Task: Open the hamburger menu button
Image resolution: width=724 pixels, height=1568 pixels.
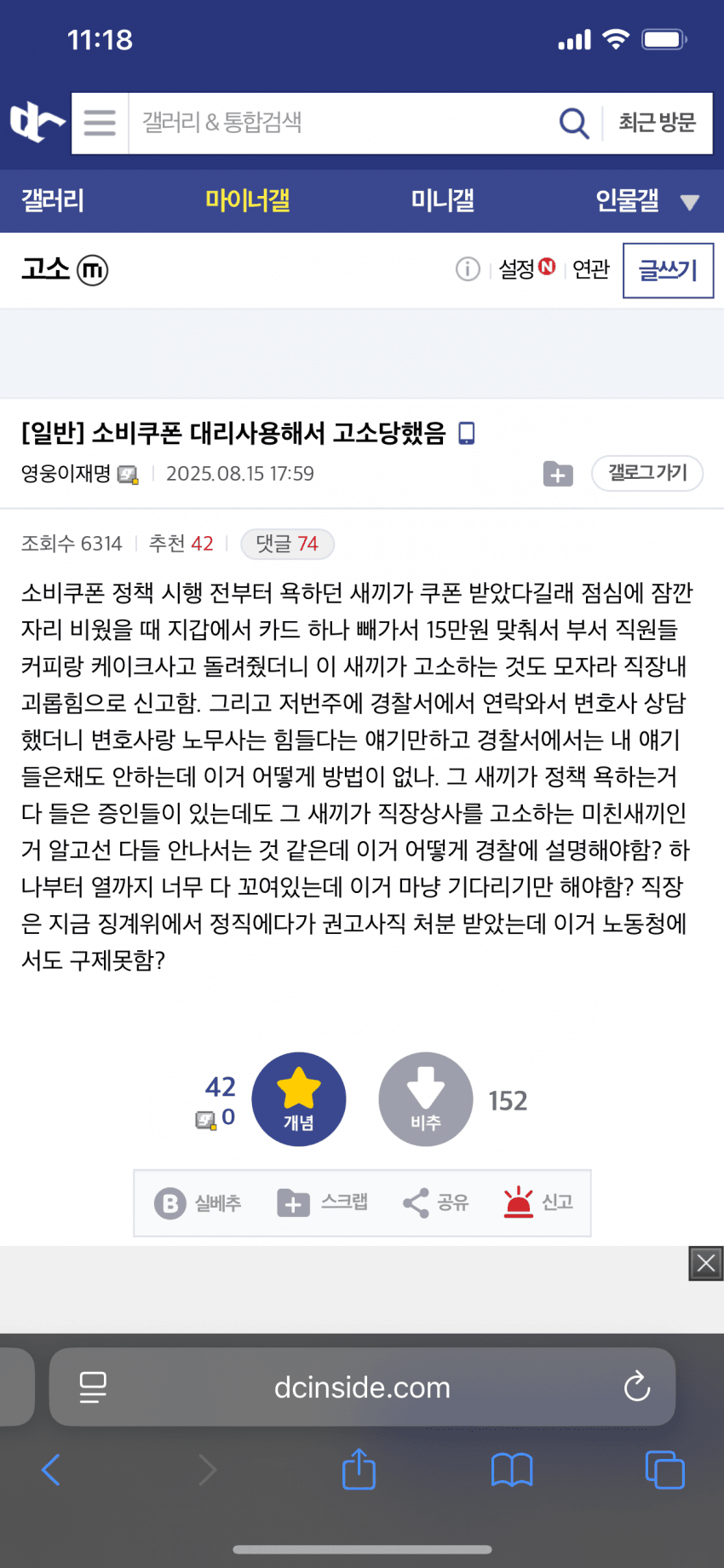Action: (100, 123)
